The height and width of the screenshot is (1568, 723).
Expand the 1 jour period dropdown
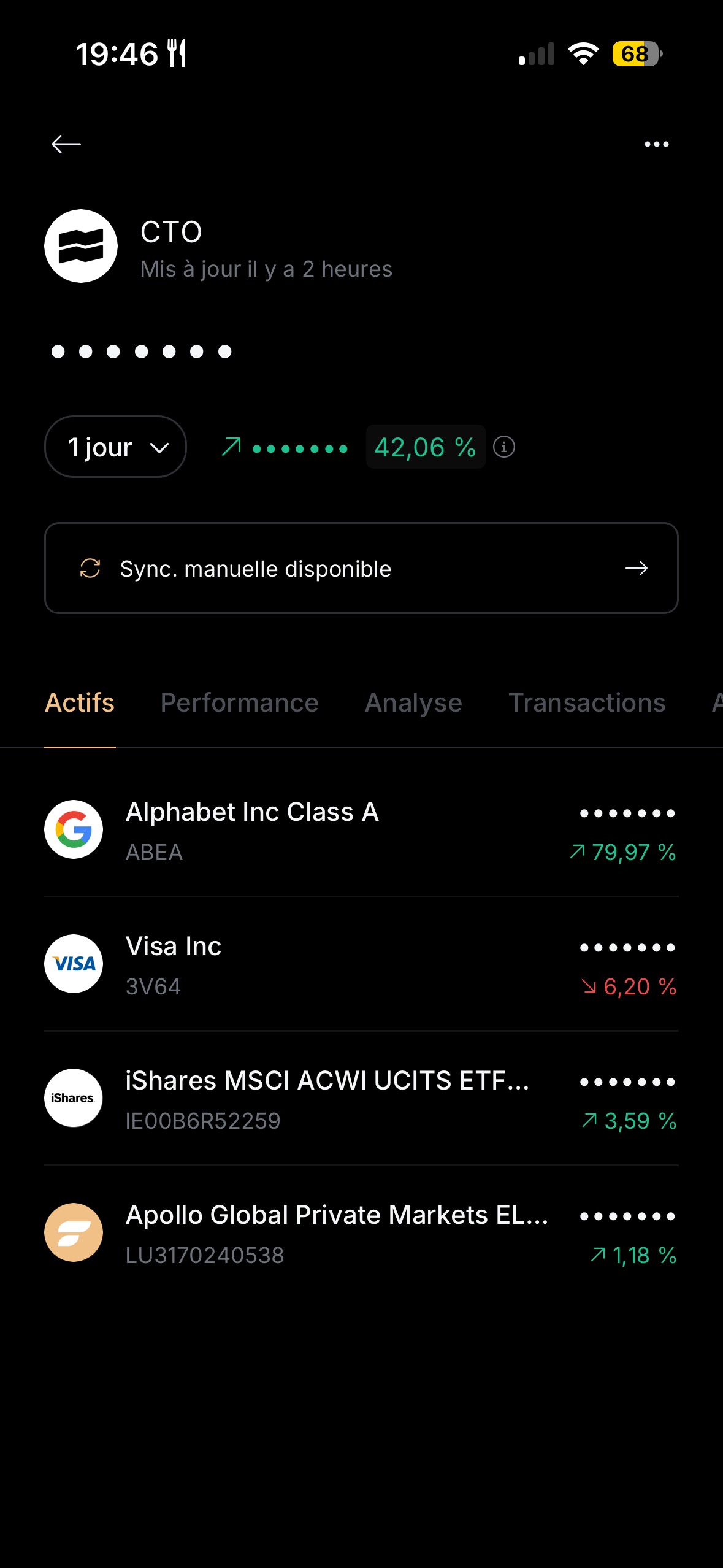(x=115, y=447)
